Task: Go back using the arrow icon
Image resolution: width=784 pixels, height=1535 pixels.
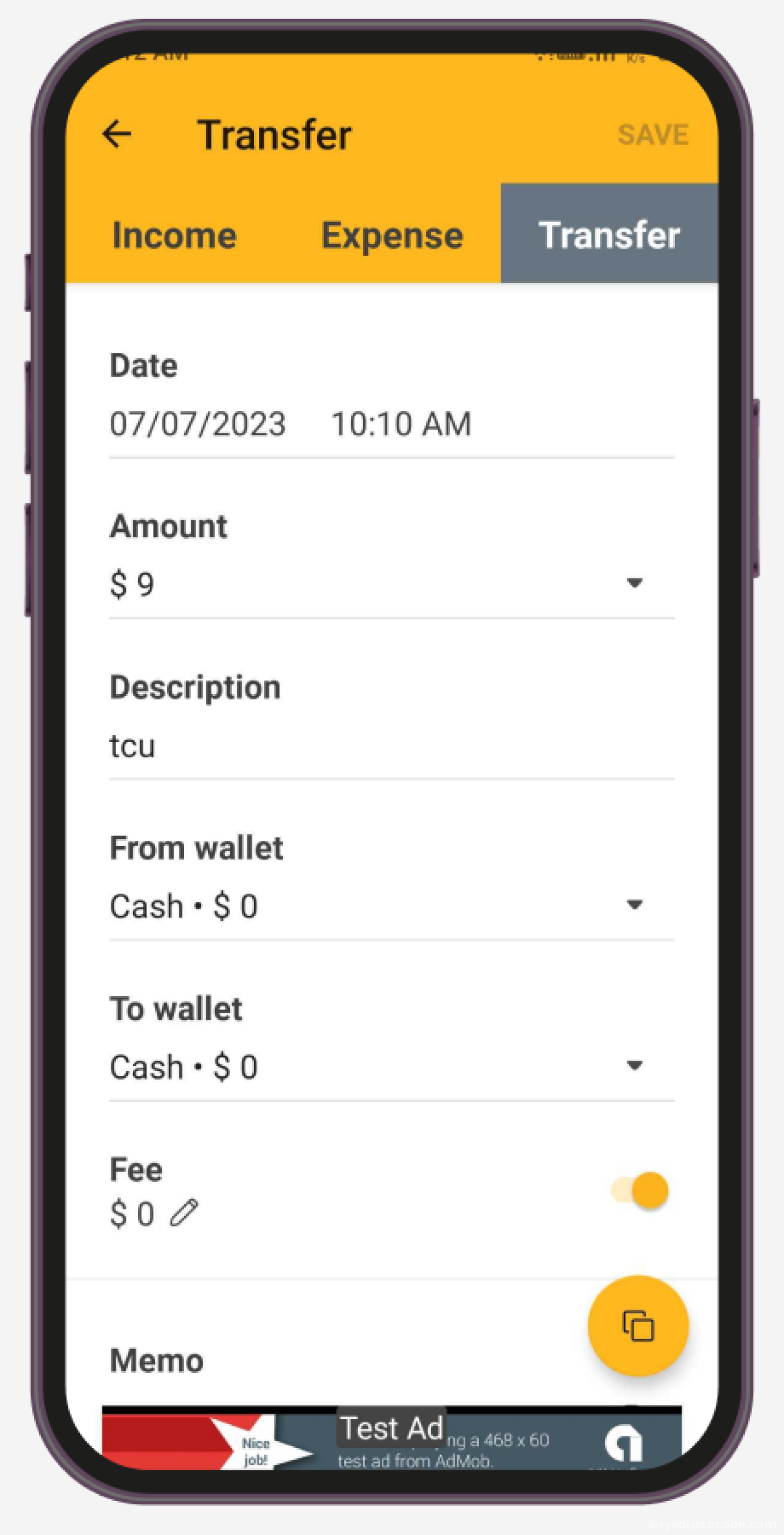Action: (117, 133)
